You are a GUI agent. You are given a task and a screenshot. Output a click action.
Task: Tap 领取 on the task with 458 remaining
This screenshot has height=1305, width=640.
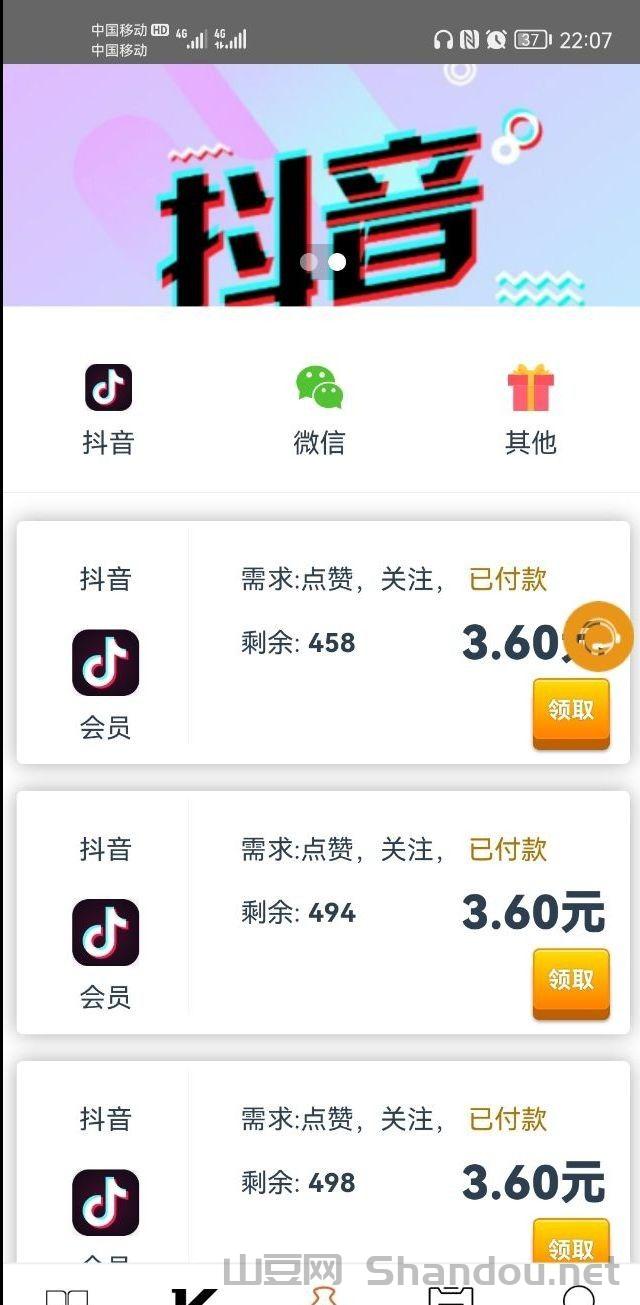[x=570, y=711]
